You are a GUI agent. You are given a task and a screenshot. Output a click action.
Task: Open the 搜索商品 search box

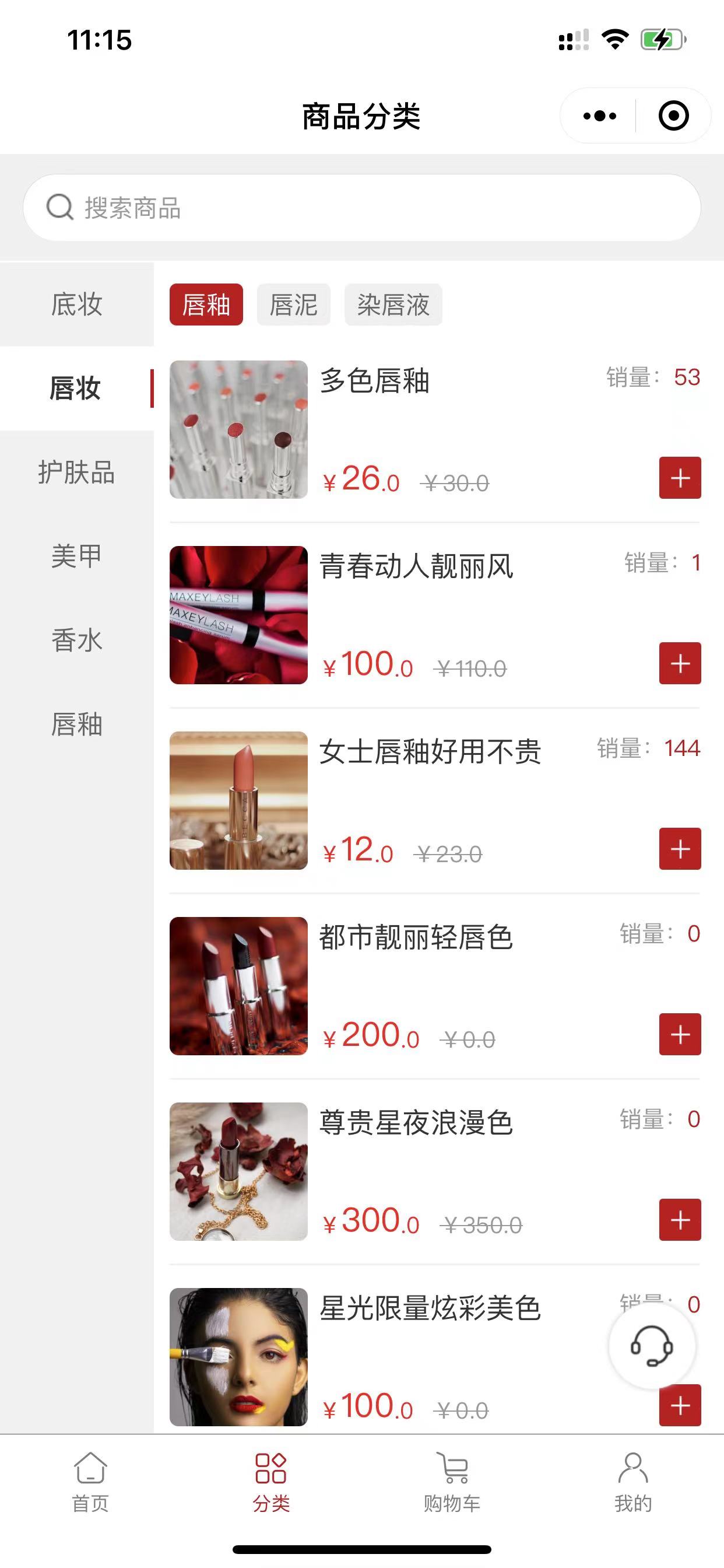361,208
